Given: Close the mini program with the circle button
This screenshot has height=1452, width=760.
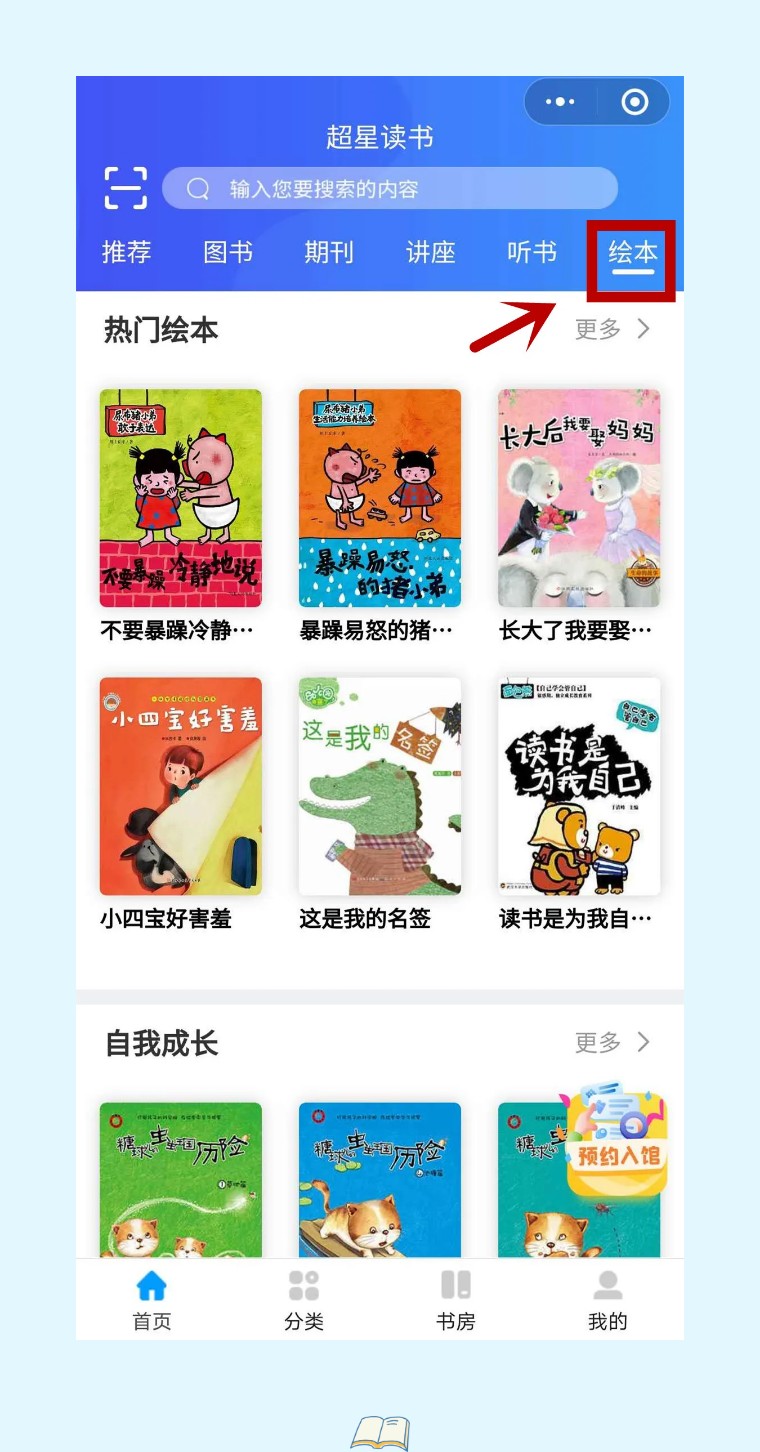Looking at the screenshot, I should [x=634, y=102].
